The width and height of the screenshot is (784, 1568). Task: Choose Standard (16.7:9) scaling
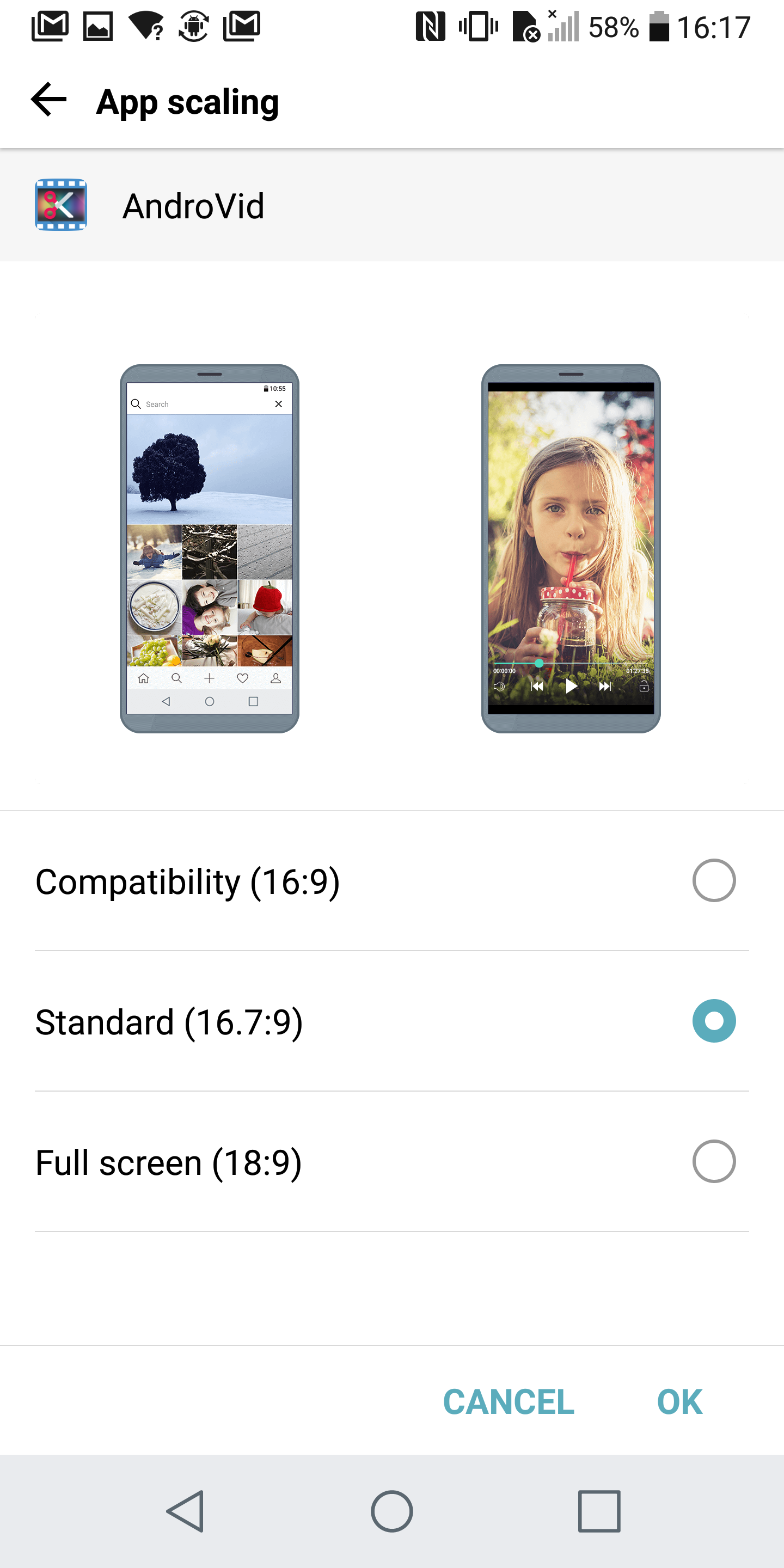point(392,1021)
